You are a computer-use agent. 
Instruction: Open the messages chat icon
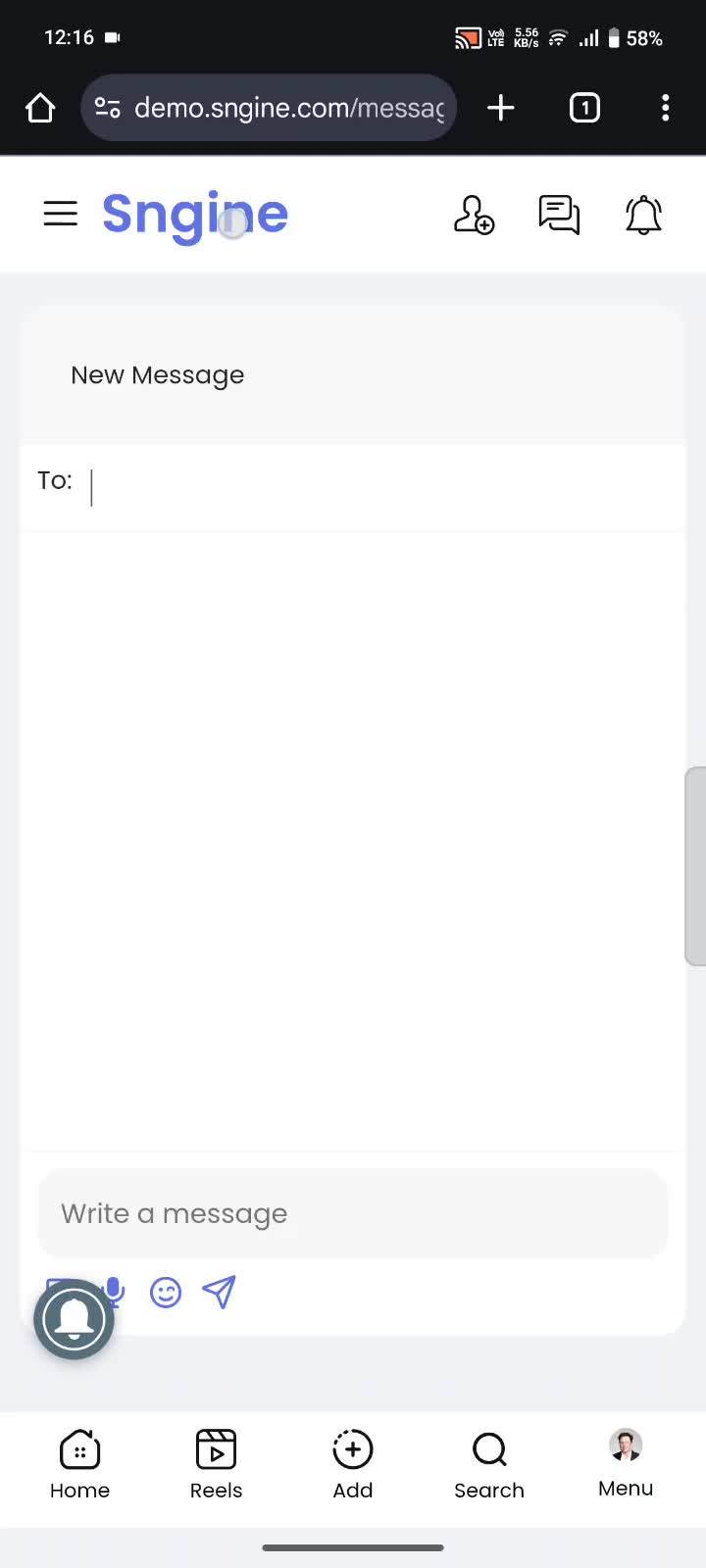tap(559, 215)
